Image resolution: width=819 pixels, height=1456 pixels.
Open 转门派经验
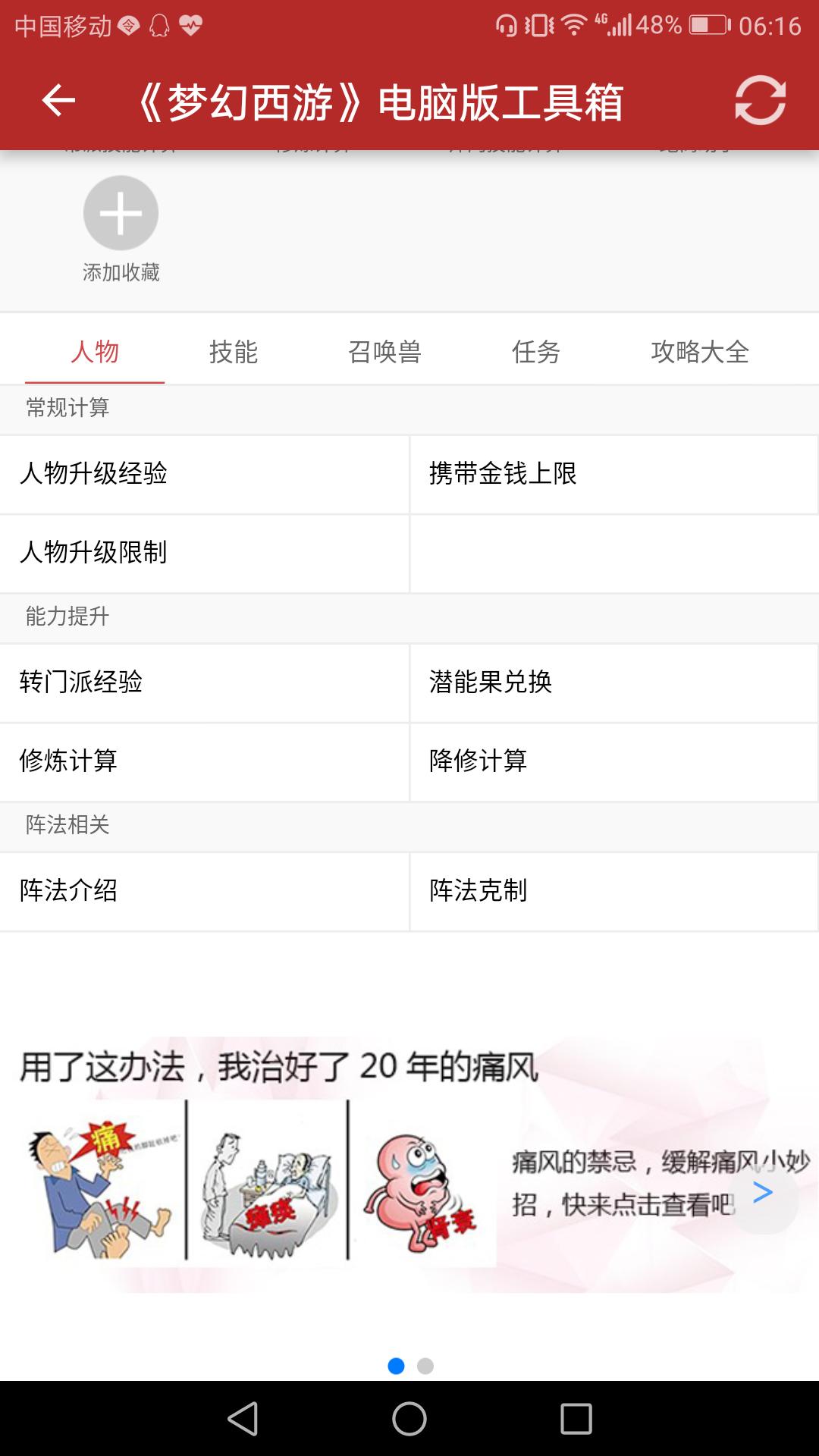click(205, 682)
